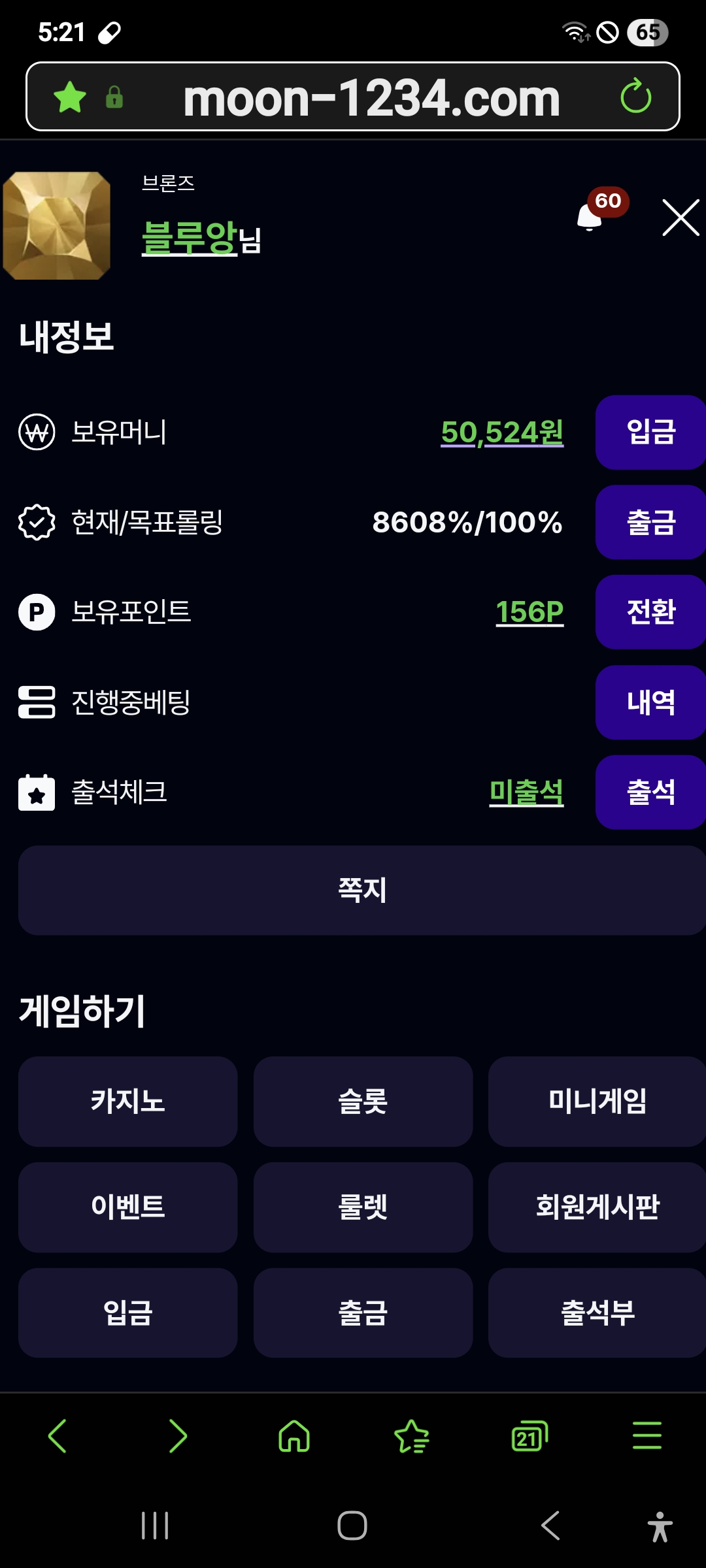Open the 룰렛 page
The image size is (706, 1568).
363,1207
